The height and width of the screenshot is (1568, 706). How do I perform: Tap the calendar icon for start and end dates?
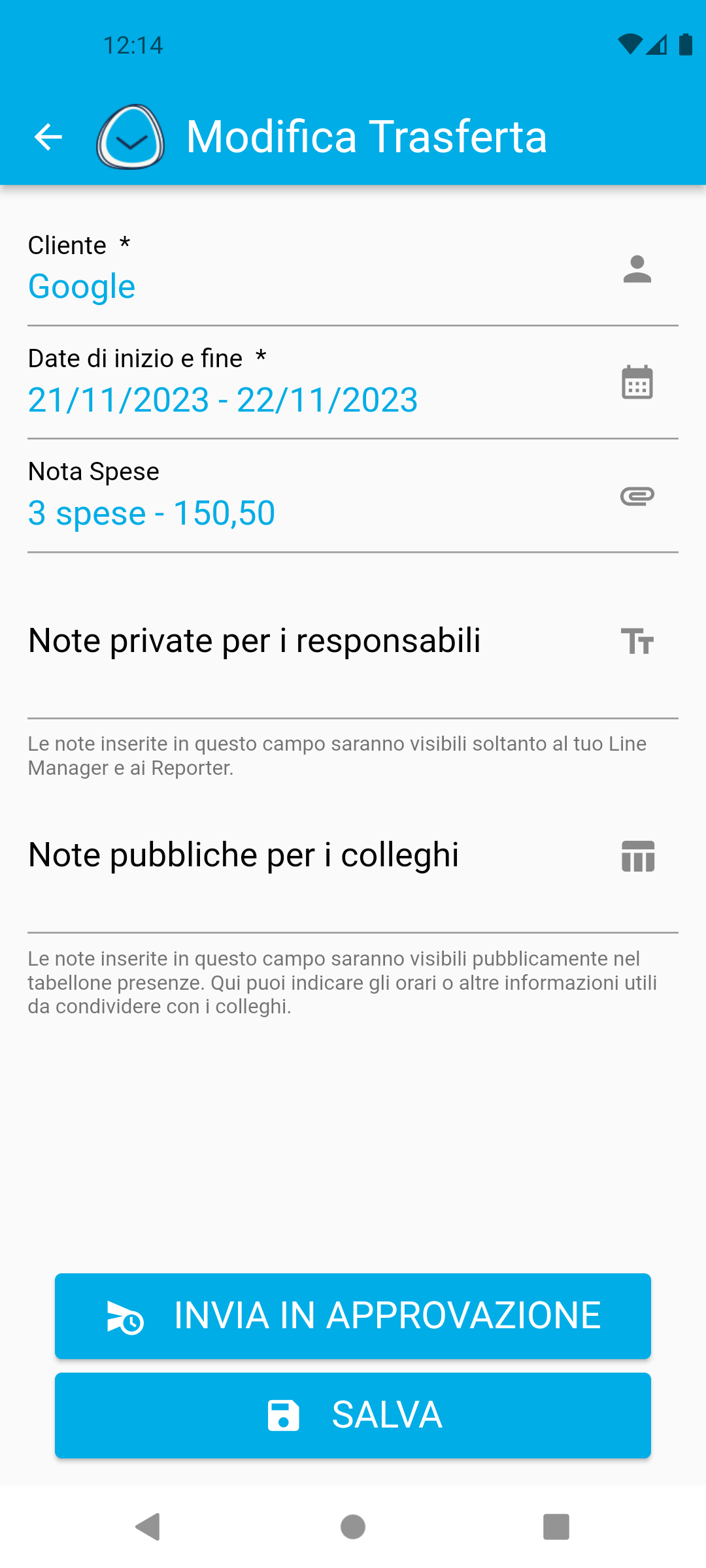pos(637,382)
